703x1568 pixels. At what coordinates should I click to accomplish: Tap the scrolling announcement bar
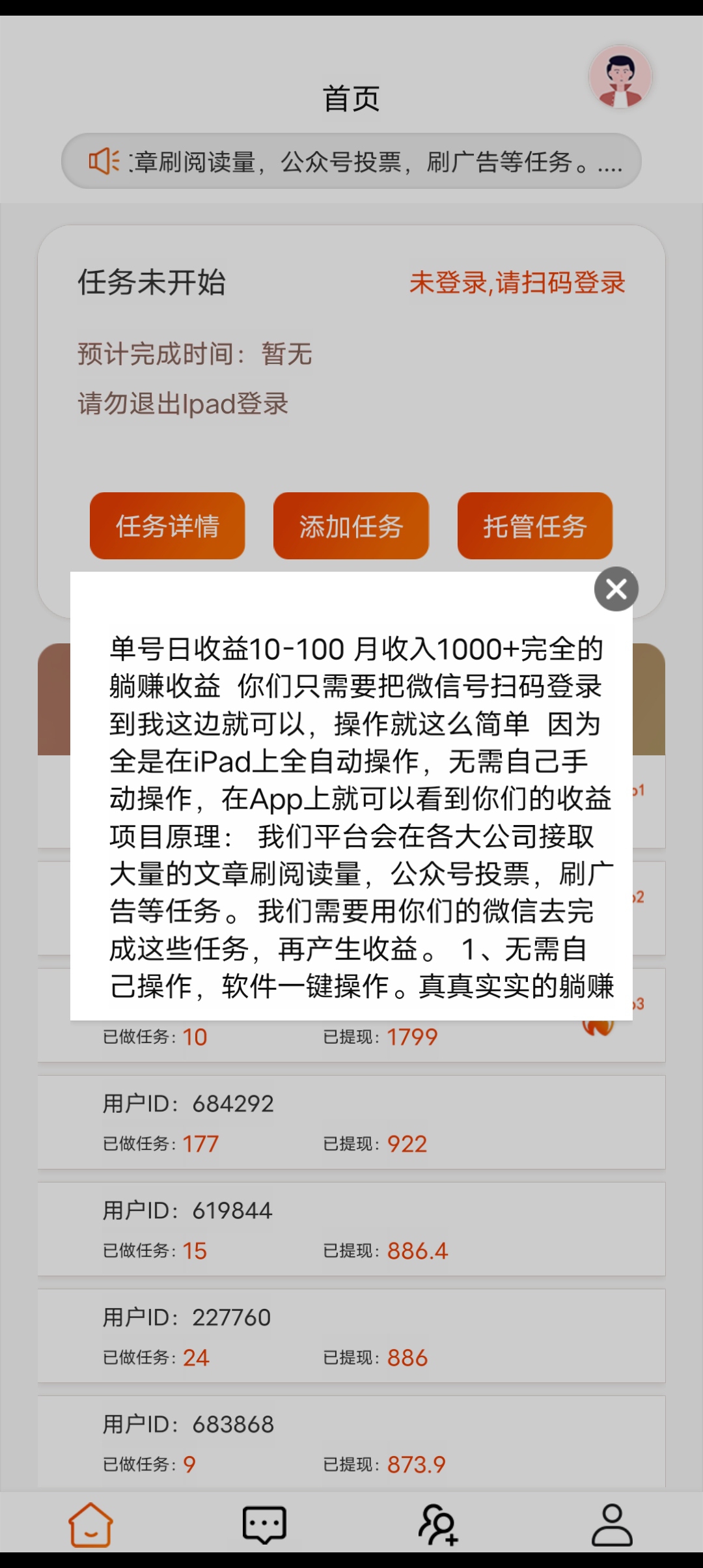[x=351, y=161]
